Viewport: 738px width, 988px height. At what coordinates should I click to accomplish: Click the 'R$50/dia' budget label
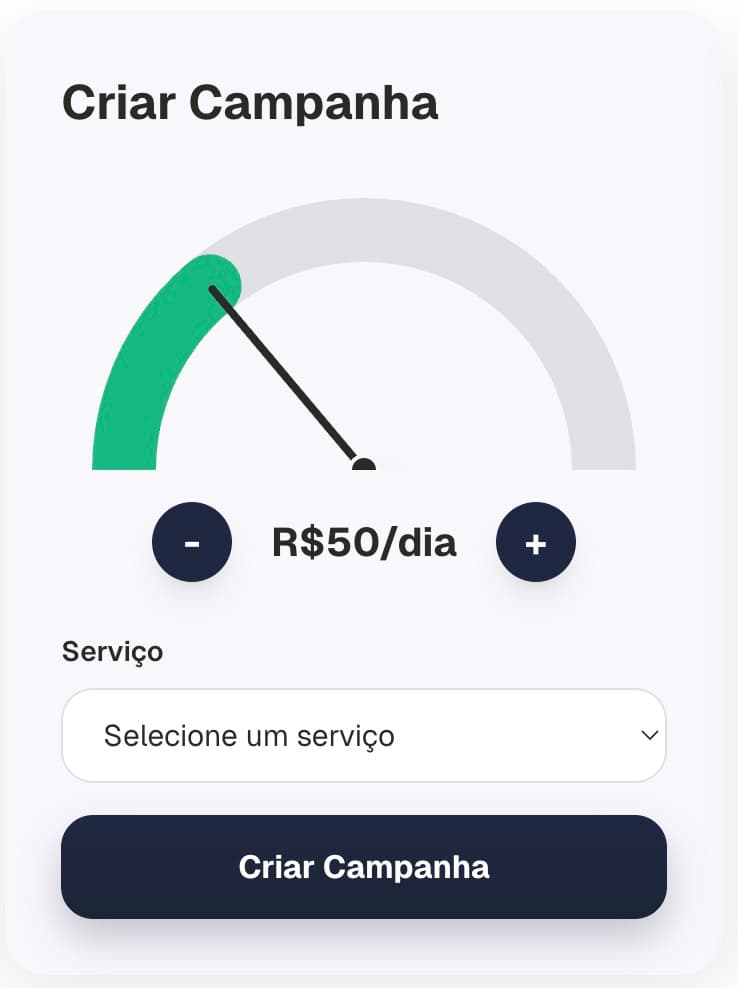click(364, 542)
